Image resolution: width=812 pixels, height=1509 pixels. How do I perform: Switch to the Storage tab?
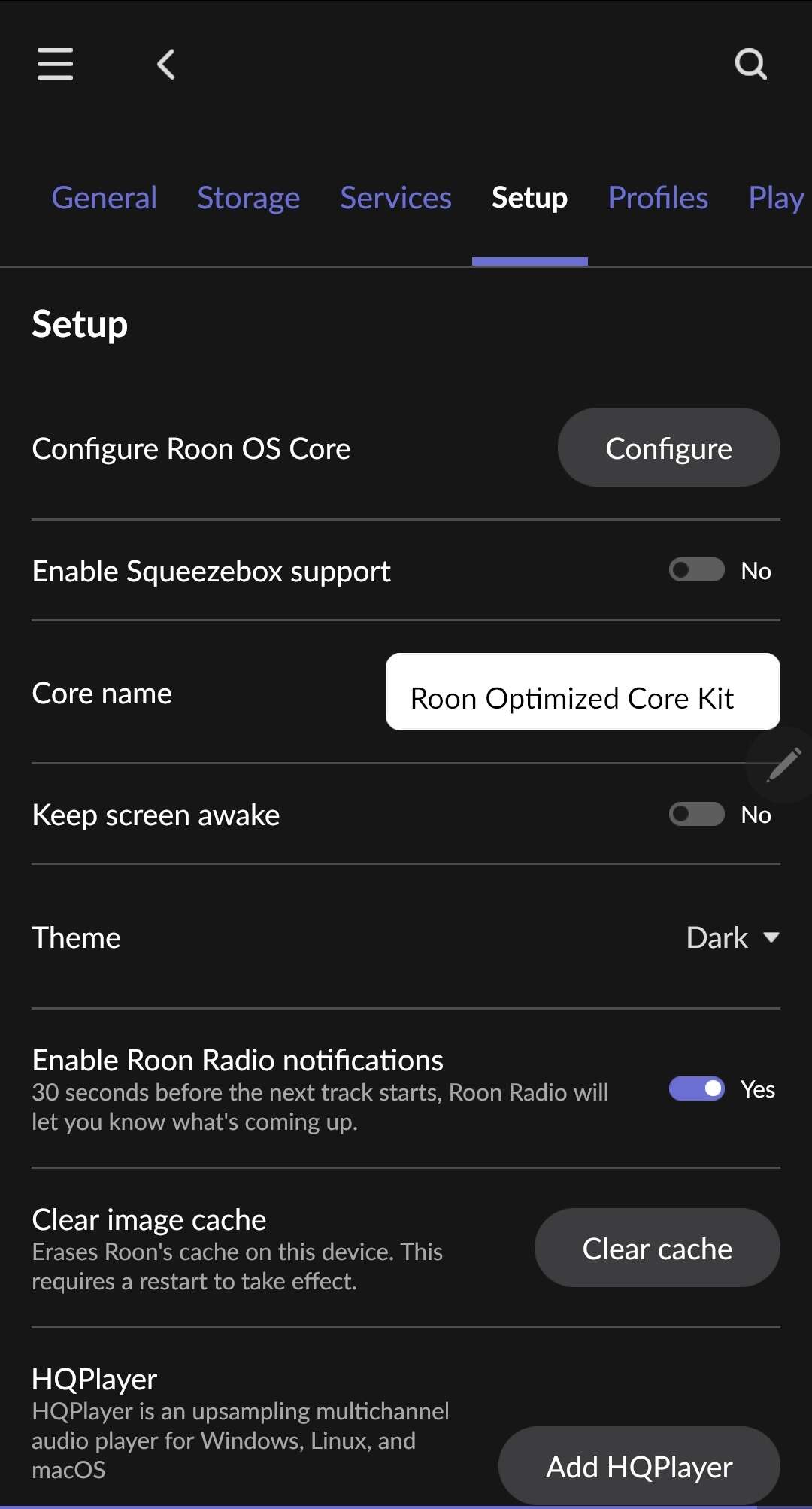(x=248, y=198)
